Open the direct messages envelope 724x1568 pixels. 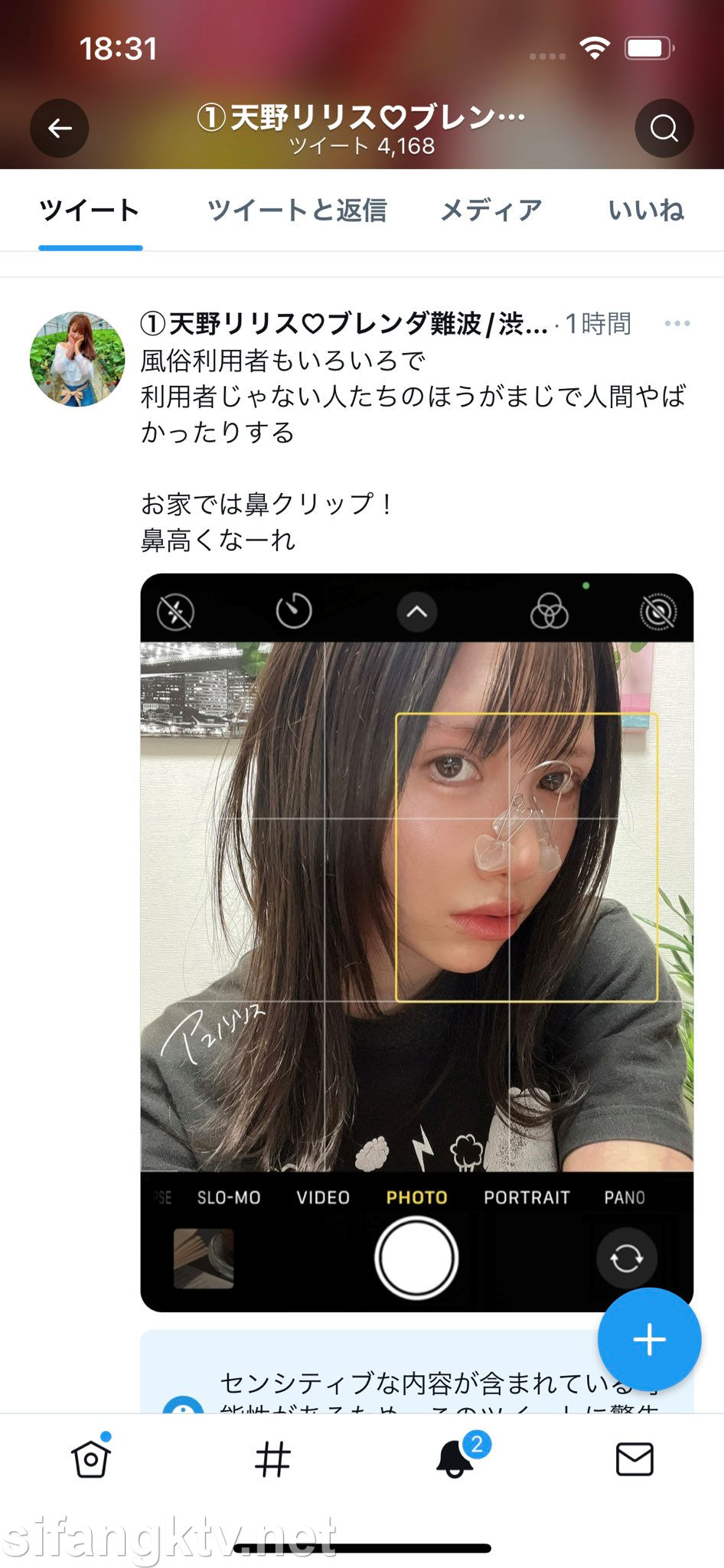click(634, 1459)
